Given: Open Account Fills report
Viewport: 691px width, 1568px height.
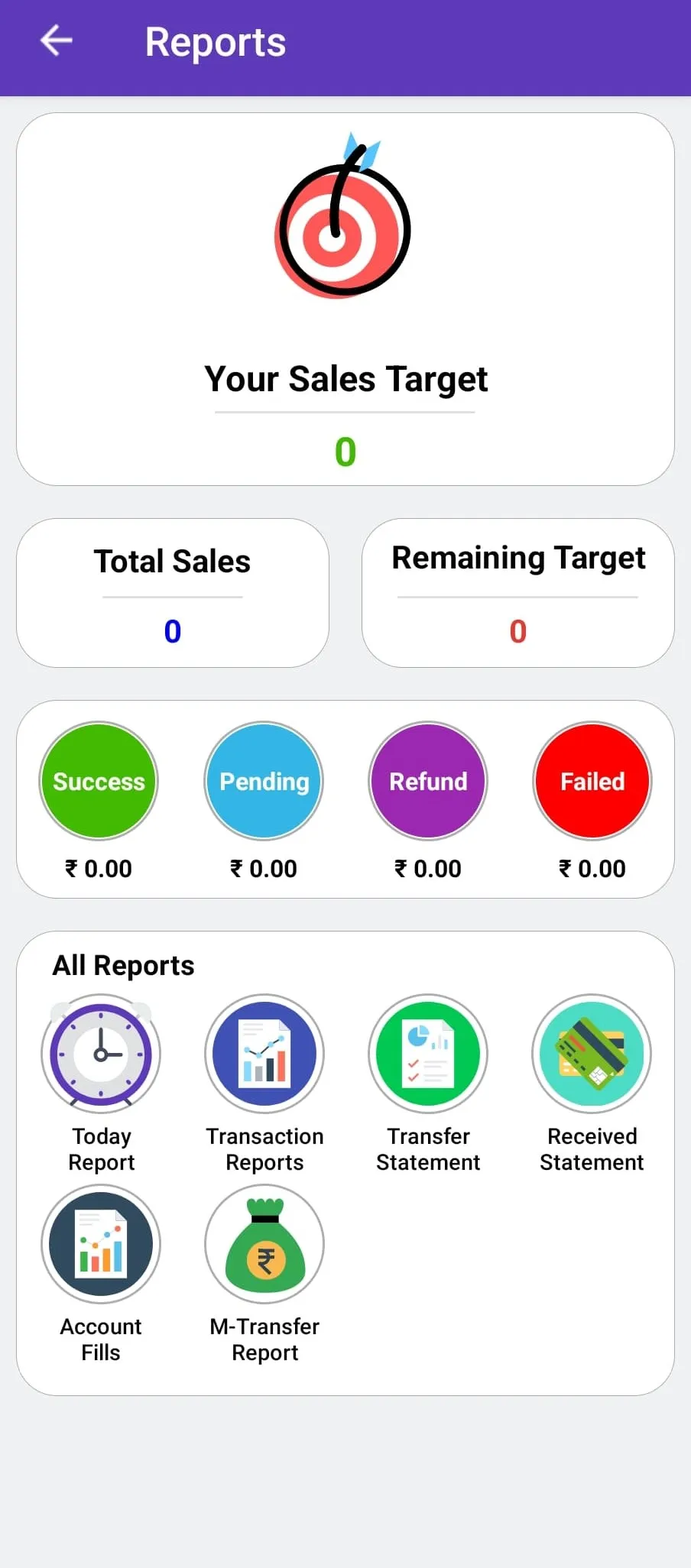Looking at the screenshot, I should [x=101, y=1245].
